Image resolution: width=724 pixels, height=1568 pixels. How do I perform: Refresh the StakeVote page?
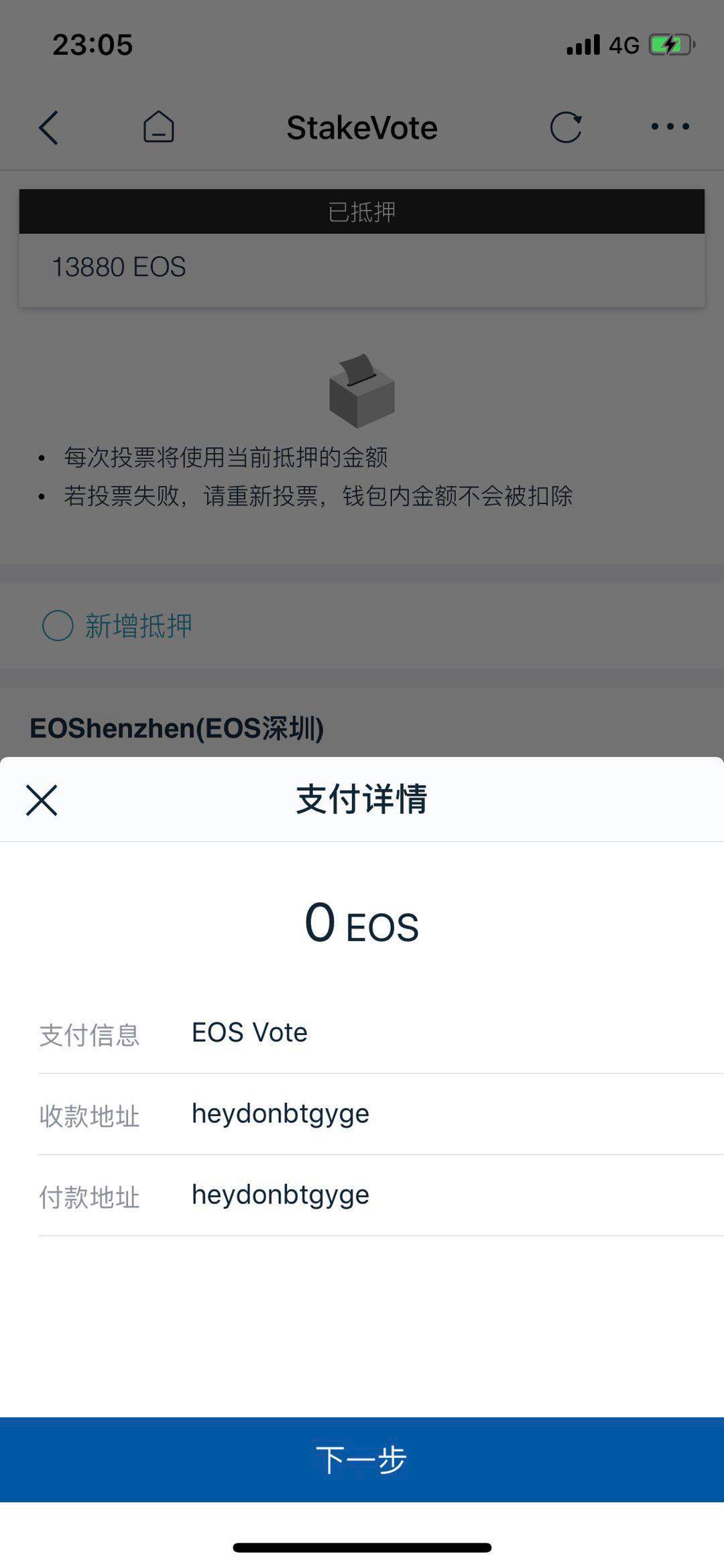tap(566, 127)
